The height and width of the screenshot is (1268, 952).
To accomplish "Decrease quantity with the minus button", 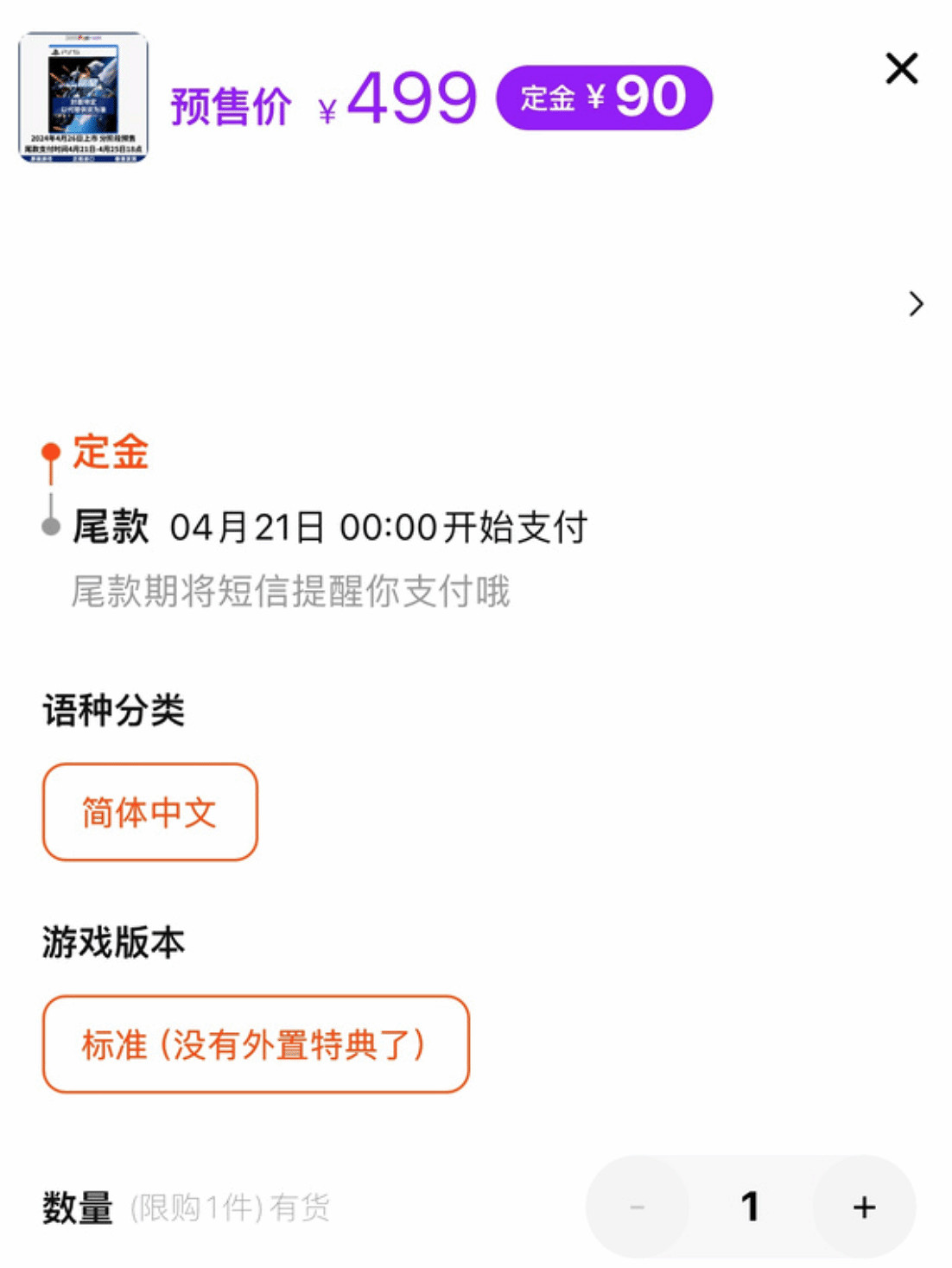I will point(638,1207).
